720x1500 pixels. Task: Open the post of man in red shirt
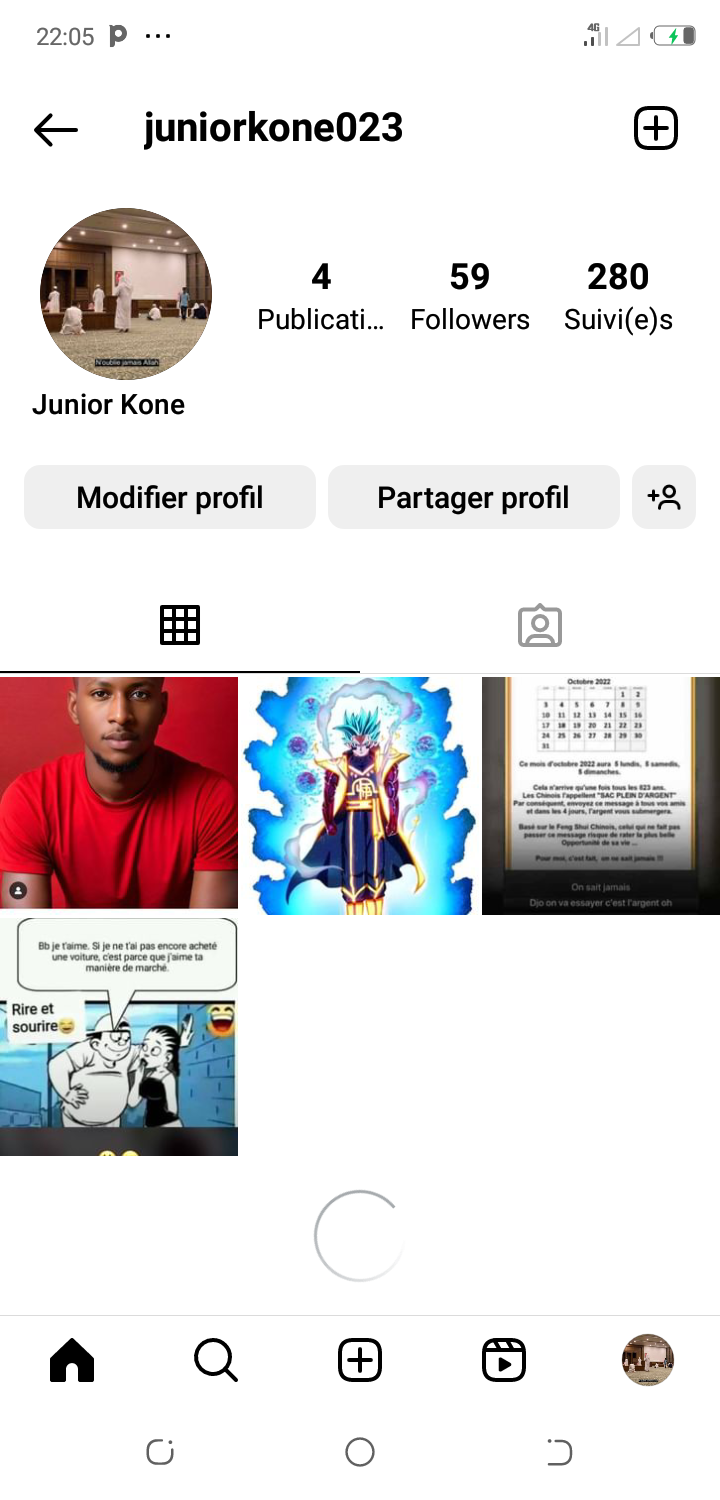point(119,793)
